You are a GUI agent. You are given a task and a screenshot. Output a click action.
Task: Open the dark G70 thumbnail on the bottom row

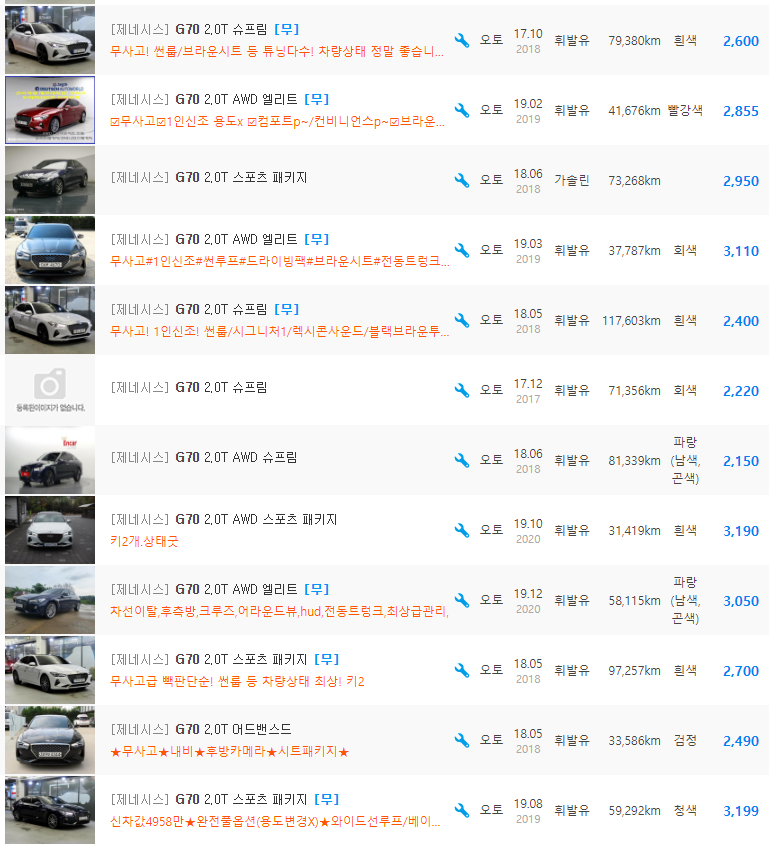click(x=49, y=810)
